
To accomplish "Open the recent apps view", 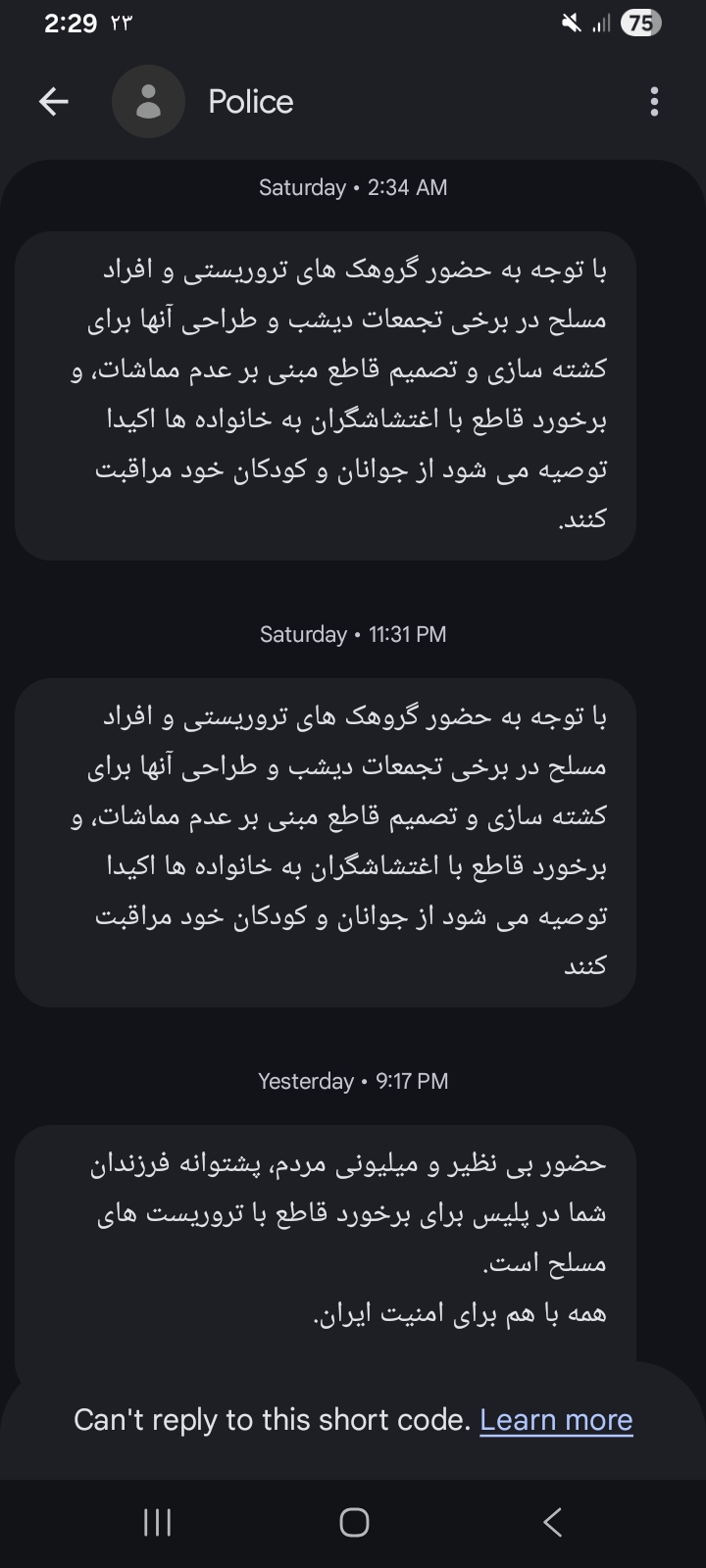I will 157,1522.
